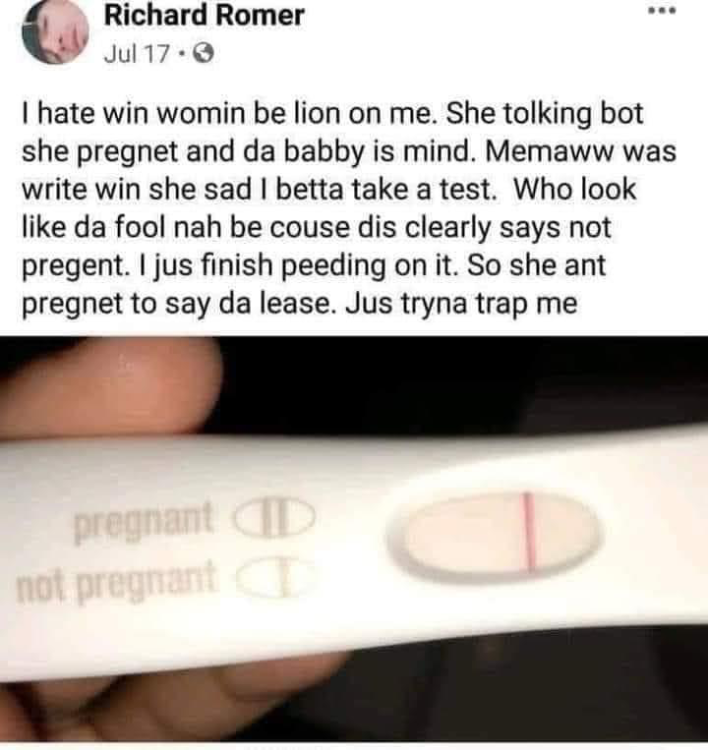708x750 pixels.
Task: Open the post's three-dot overflow menu
Action: (663, 13)
